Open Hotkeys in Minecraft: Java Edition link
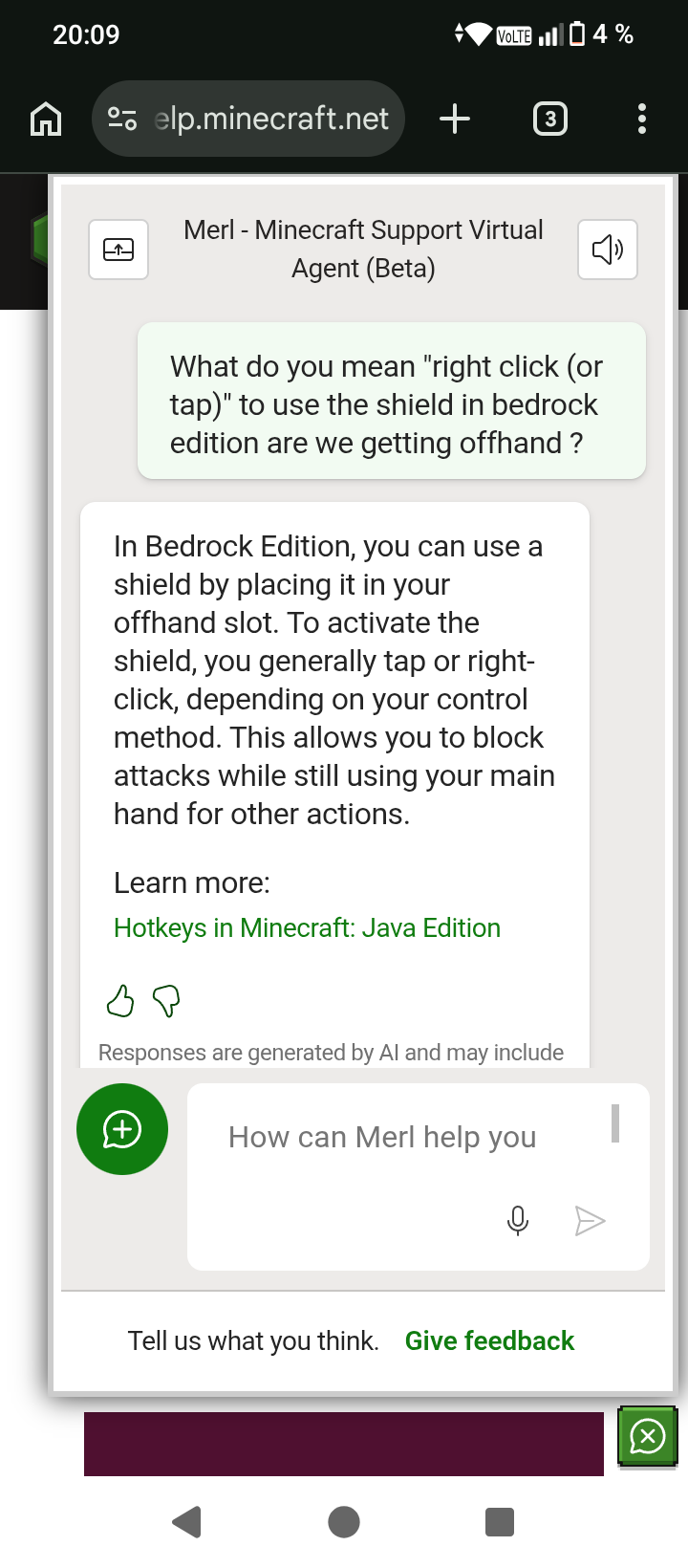 [307, 927]
